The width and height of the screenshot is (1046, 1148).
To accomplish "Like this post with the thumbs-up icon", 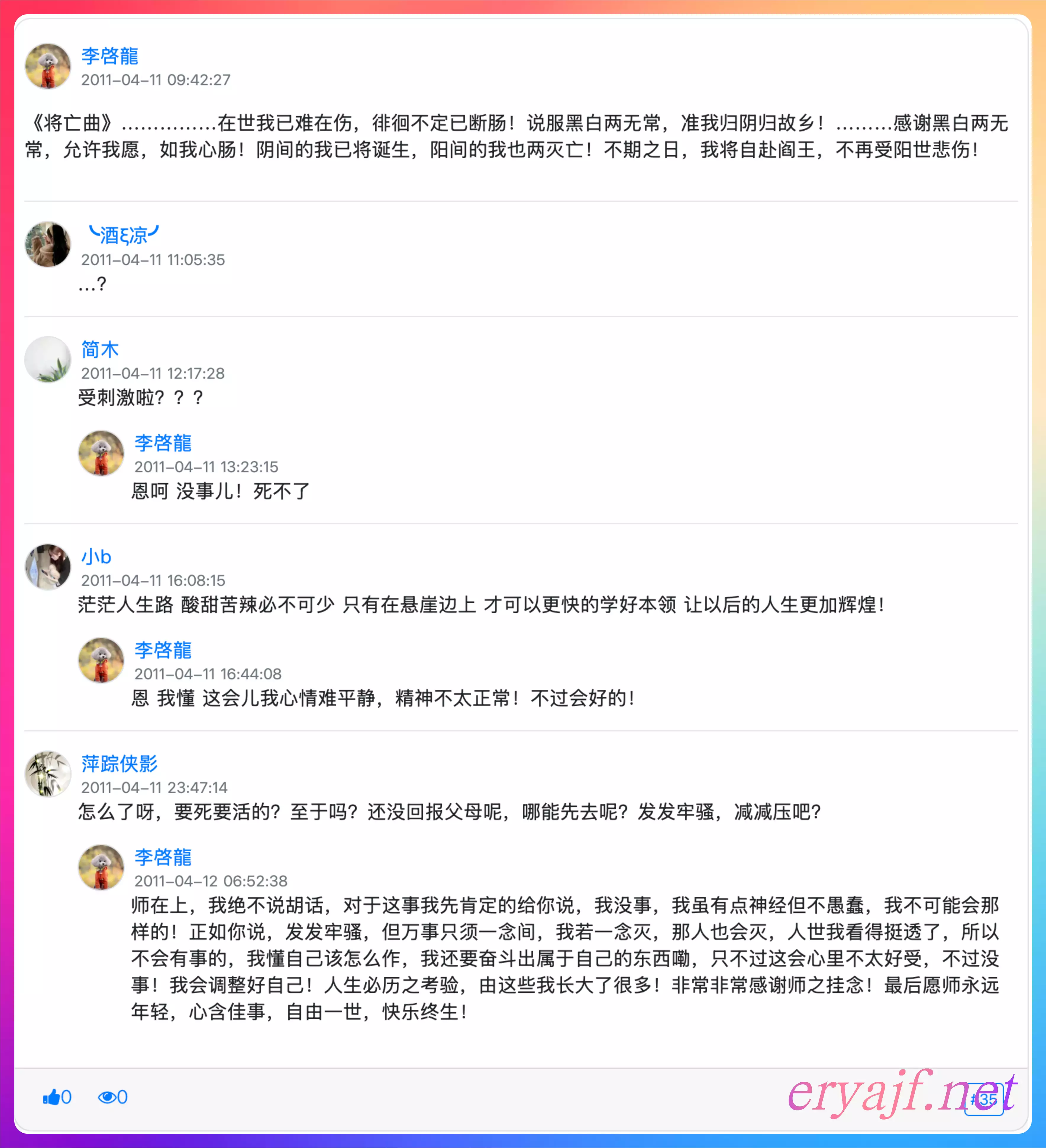I will 51,1097.
